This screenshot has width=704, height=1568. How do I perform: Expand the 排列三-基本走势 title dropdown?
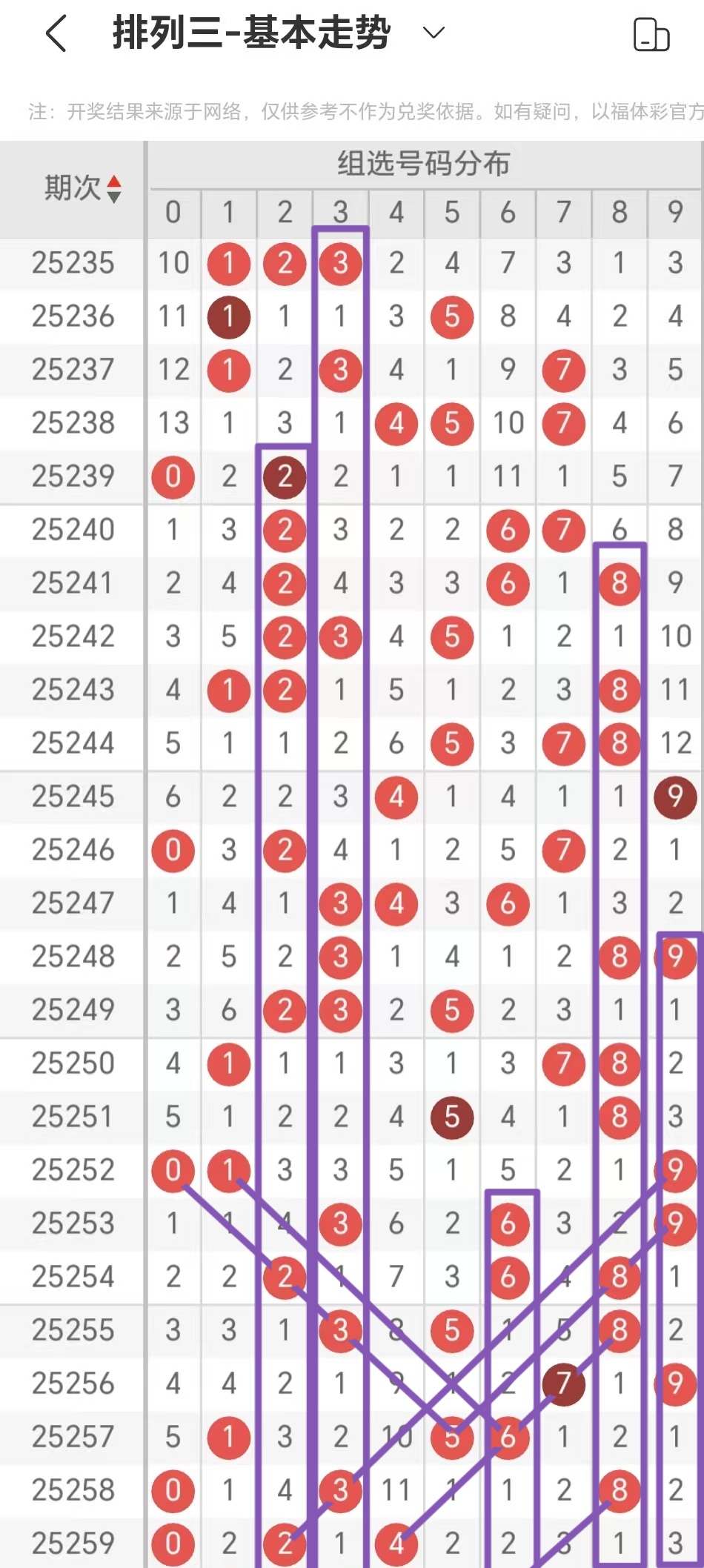pos(433,33)
